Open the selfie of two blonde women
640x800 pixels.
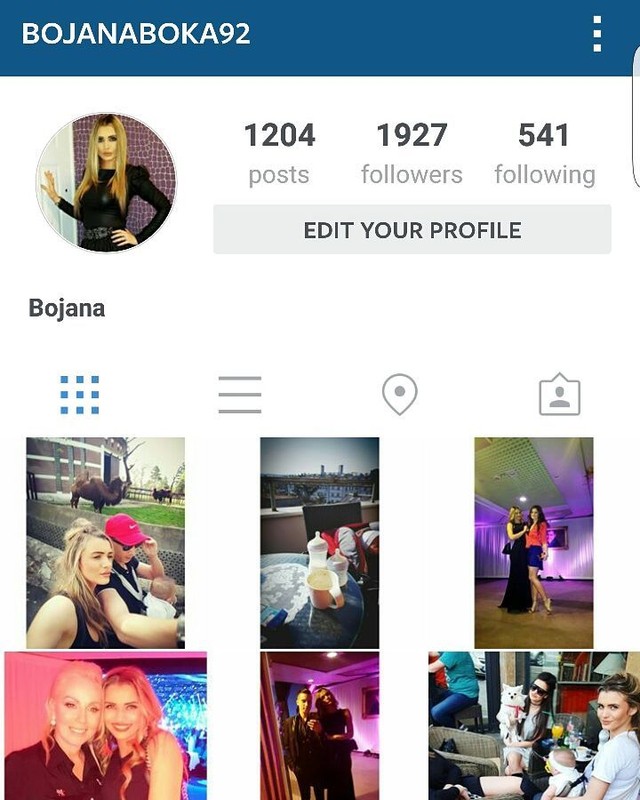pos(106,726)
